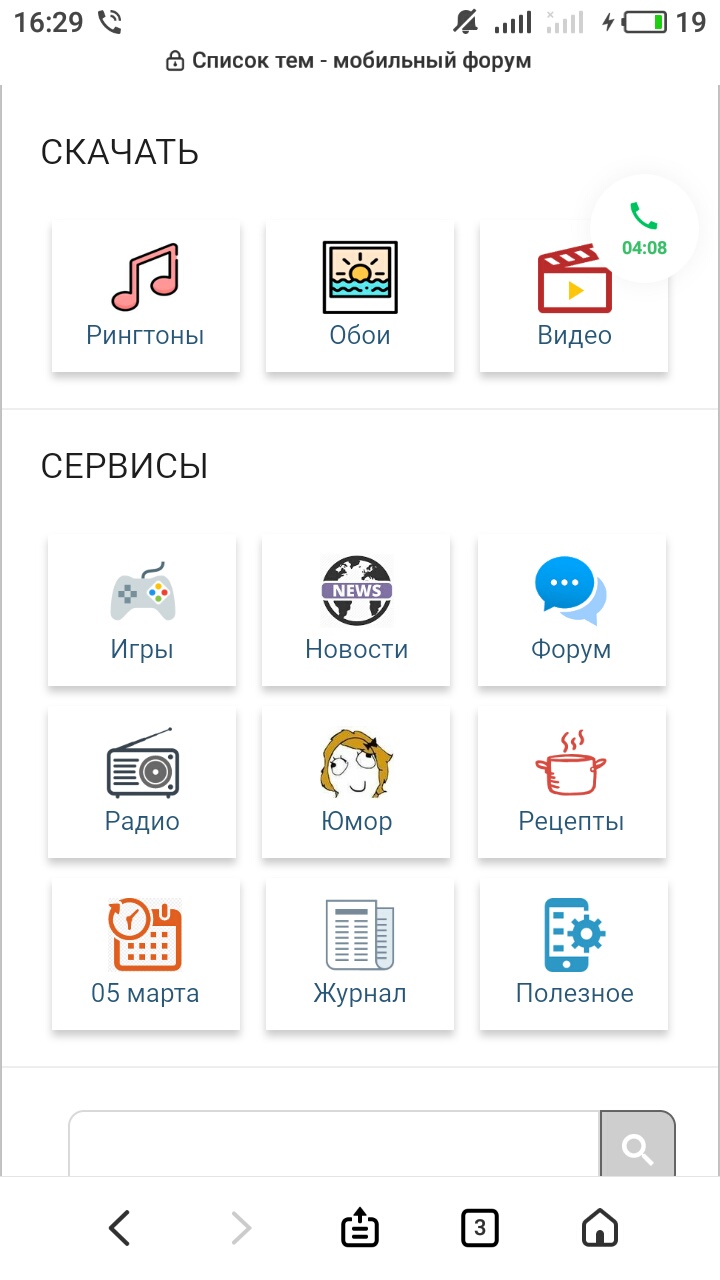Go to the browser home page

point(600,1227)
